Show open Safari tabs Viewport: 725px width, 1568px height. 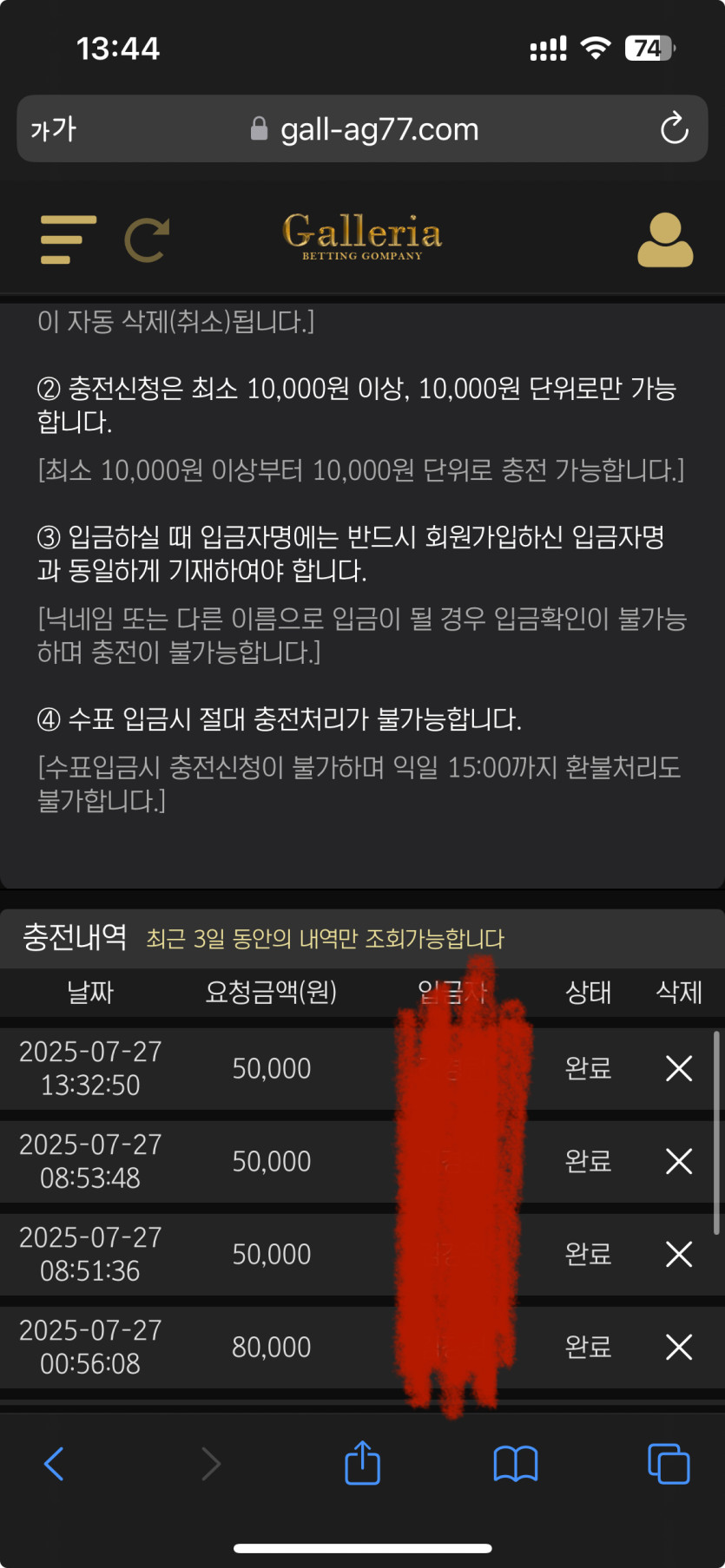pos(669,1464)
